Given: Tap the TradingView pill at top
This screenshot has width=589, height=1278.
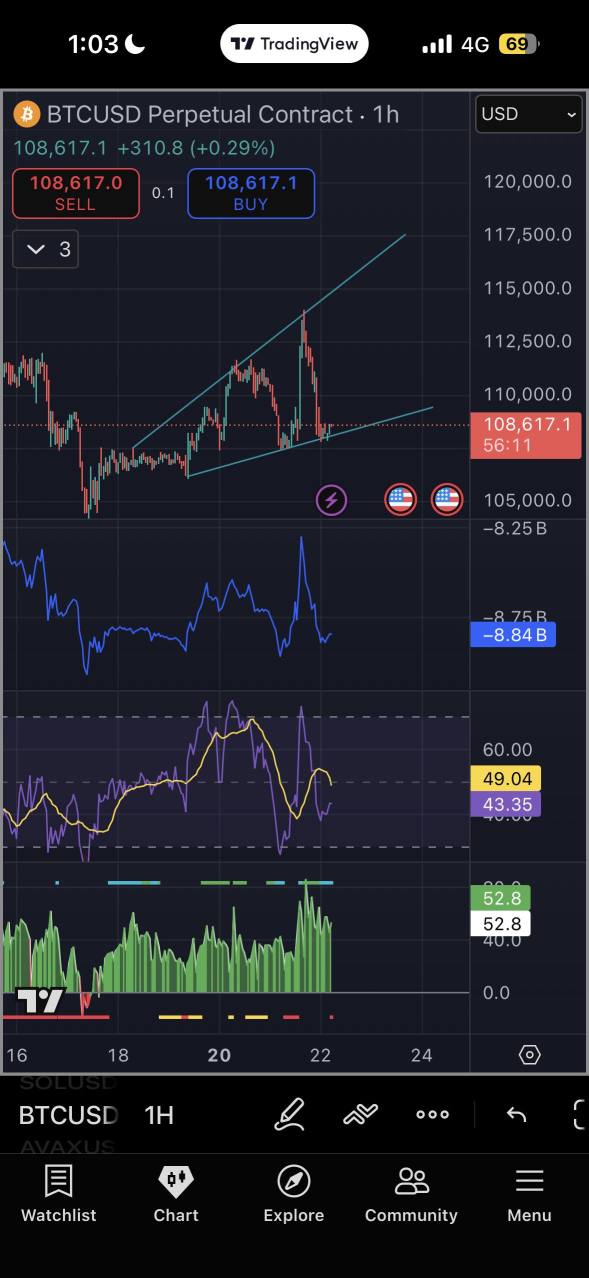Looking at the screenshot, I should tap(295, 44).
